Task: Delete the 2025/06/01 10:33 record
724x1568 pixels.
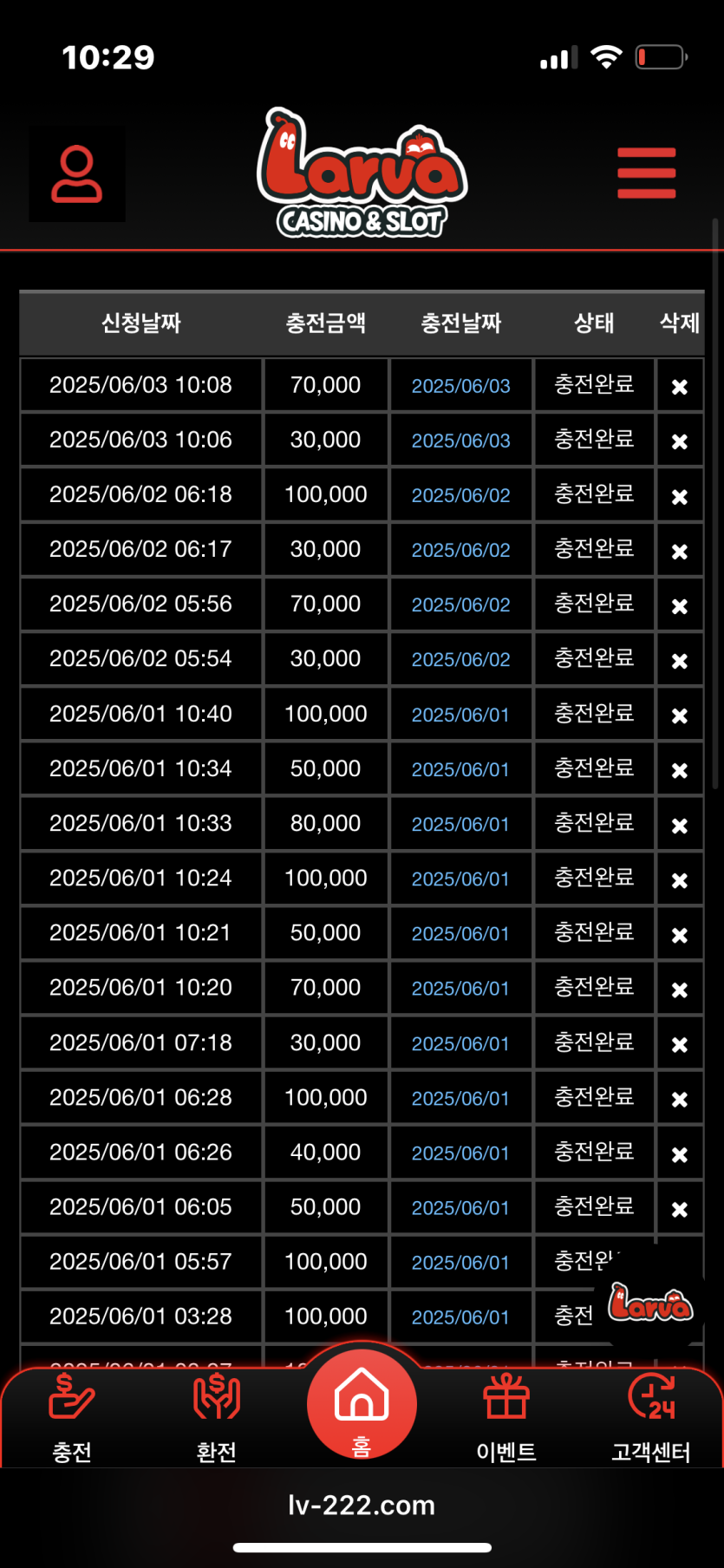Action: pyautogui.click(x=680, y=826)
